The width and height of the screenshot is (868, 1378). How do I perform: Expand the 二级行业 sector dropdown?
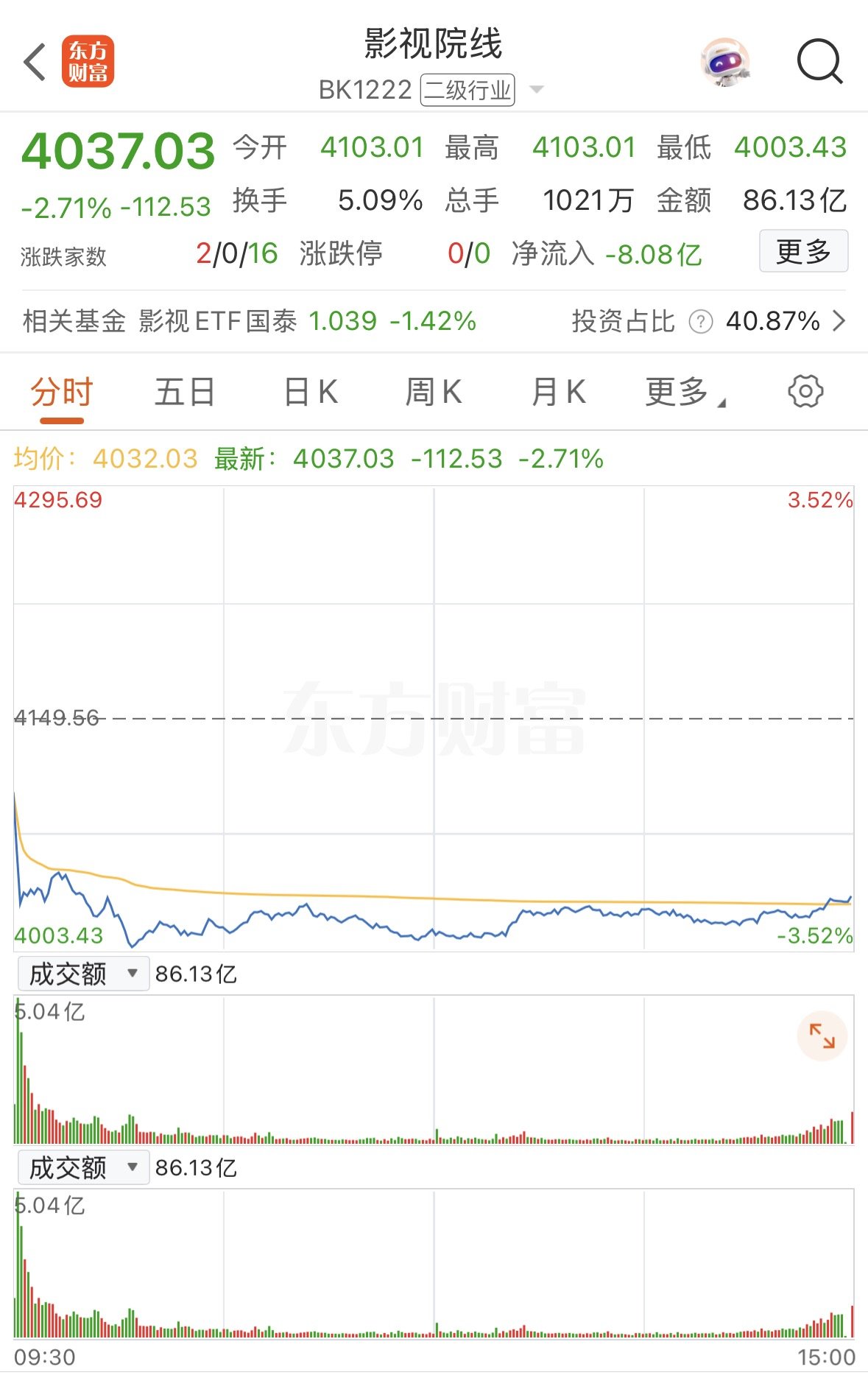tap(537, 90)
